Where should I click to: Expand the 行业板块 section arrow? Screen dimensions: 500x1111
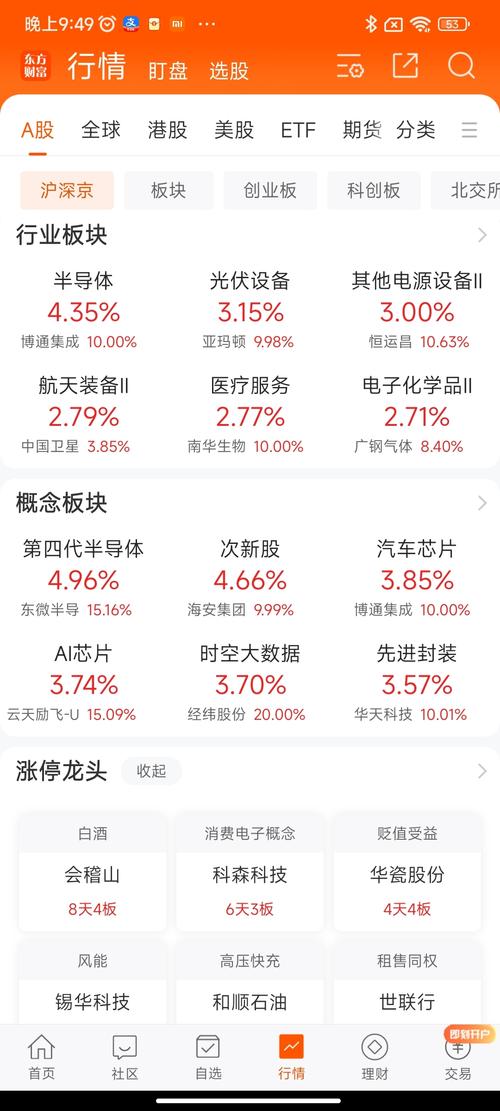(x=482, y=235)
